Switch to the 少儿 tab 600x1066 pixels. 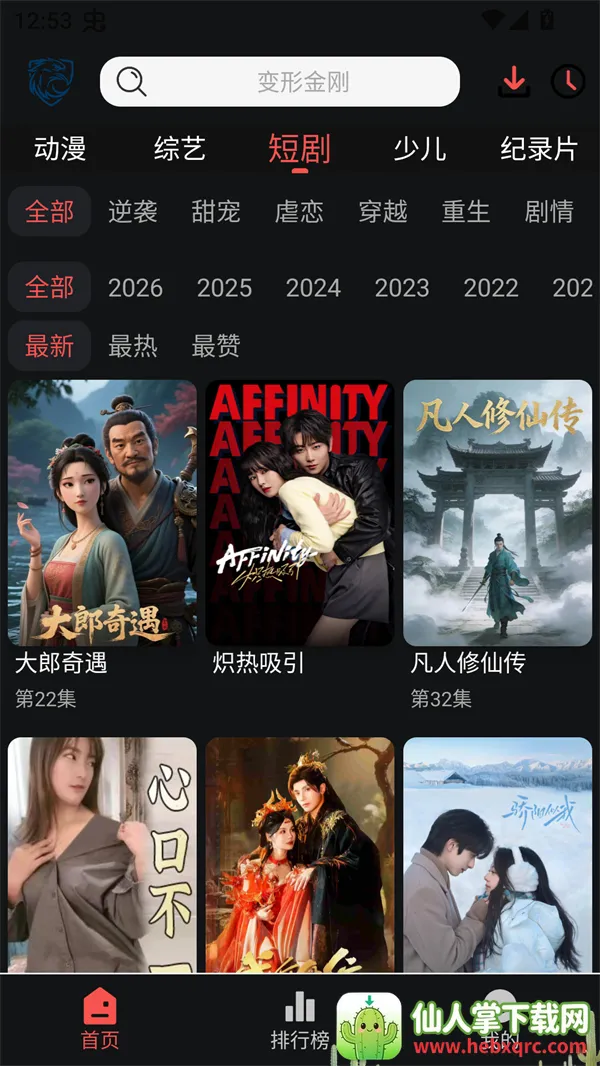419,149
